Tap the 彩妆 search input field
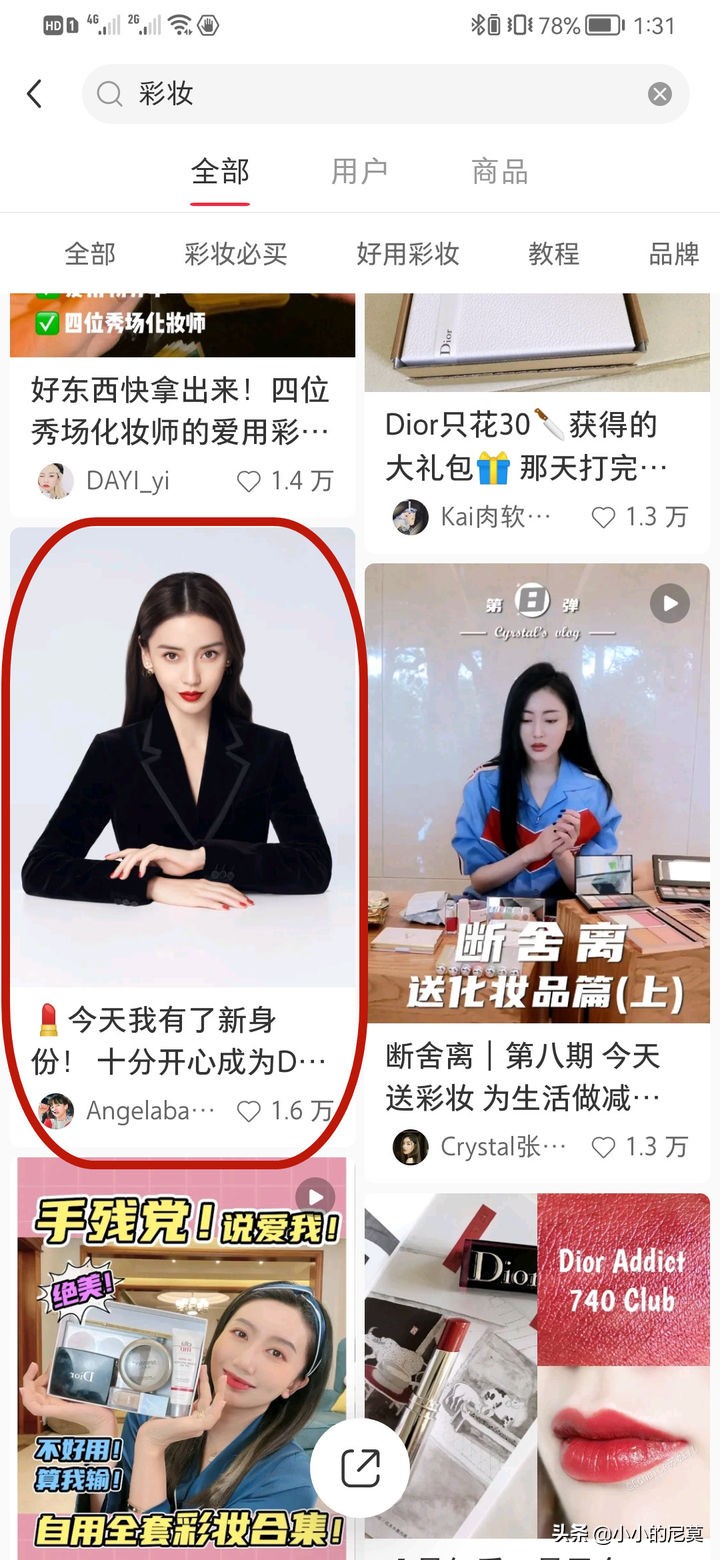 [300, 93]
